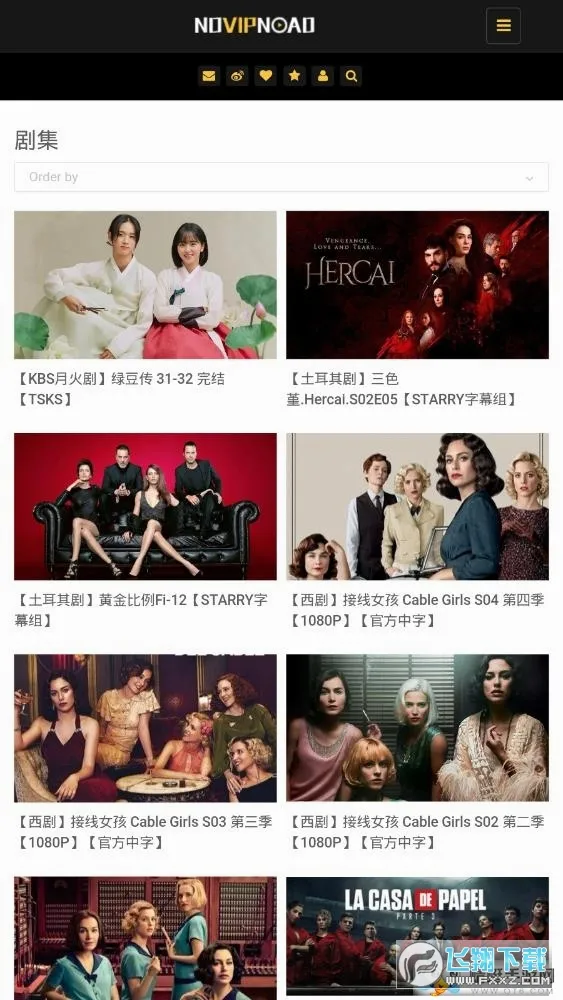Open Cable Girls S02 第二季 card
Image resolution: width=563 pixels, height=1000 pixels.
(x=417, y=753)
